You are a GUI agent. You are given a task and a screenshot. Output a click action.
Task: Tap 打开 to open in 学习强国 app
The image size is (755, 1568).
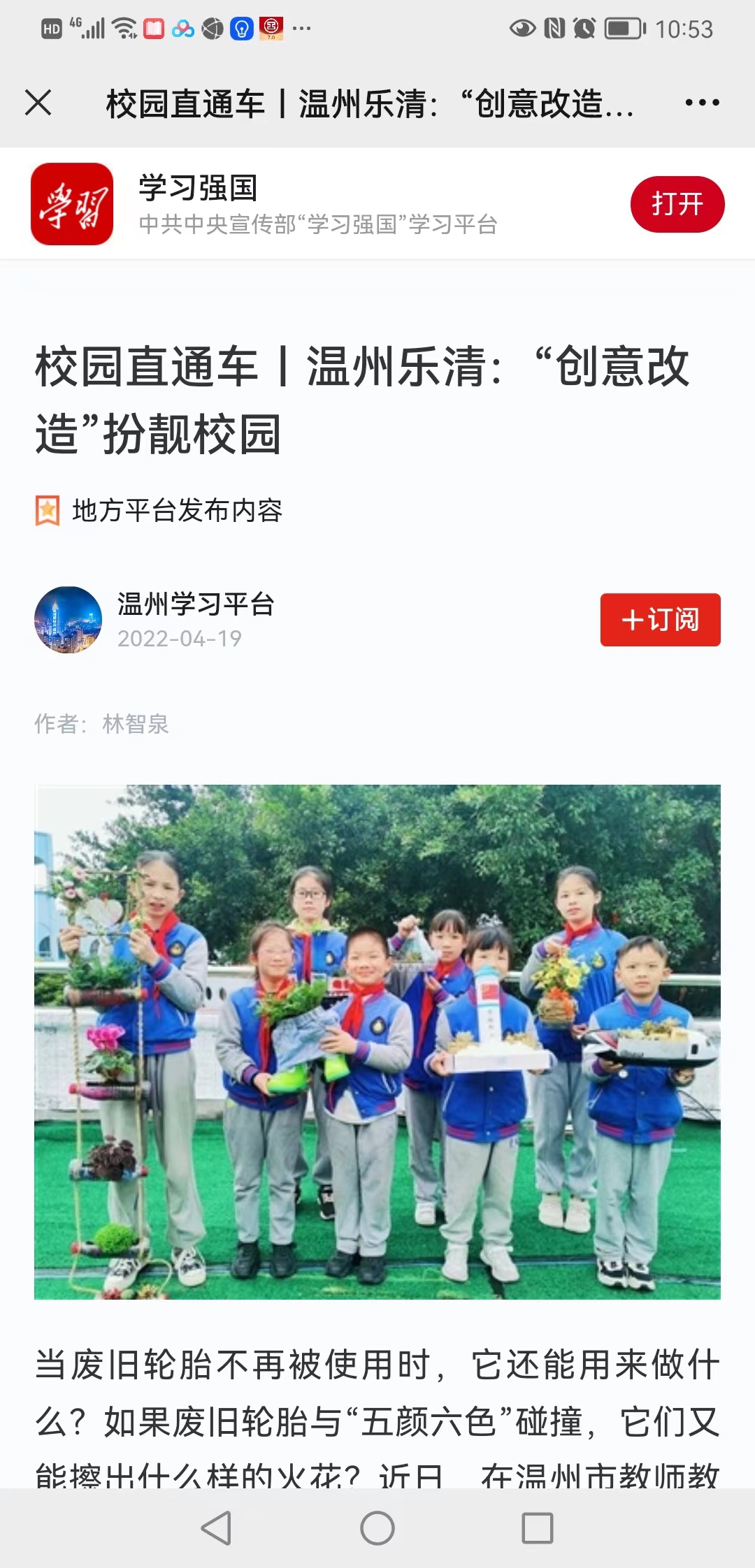677,204
